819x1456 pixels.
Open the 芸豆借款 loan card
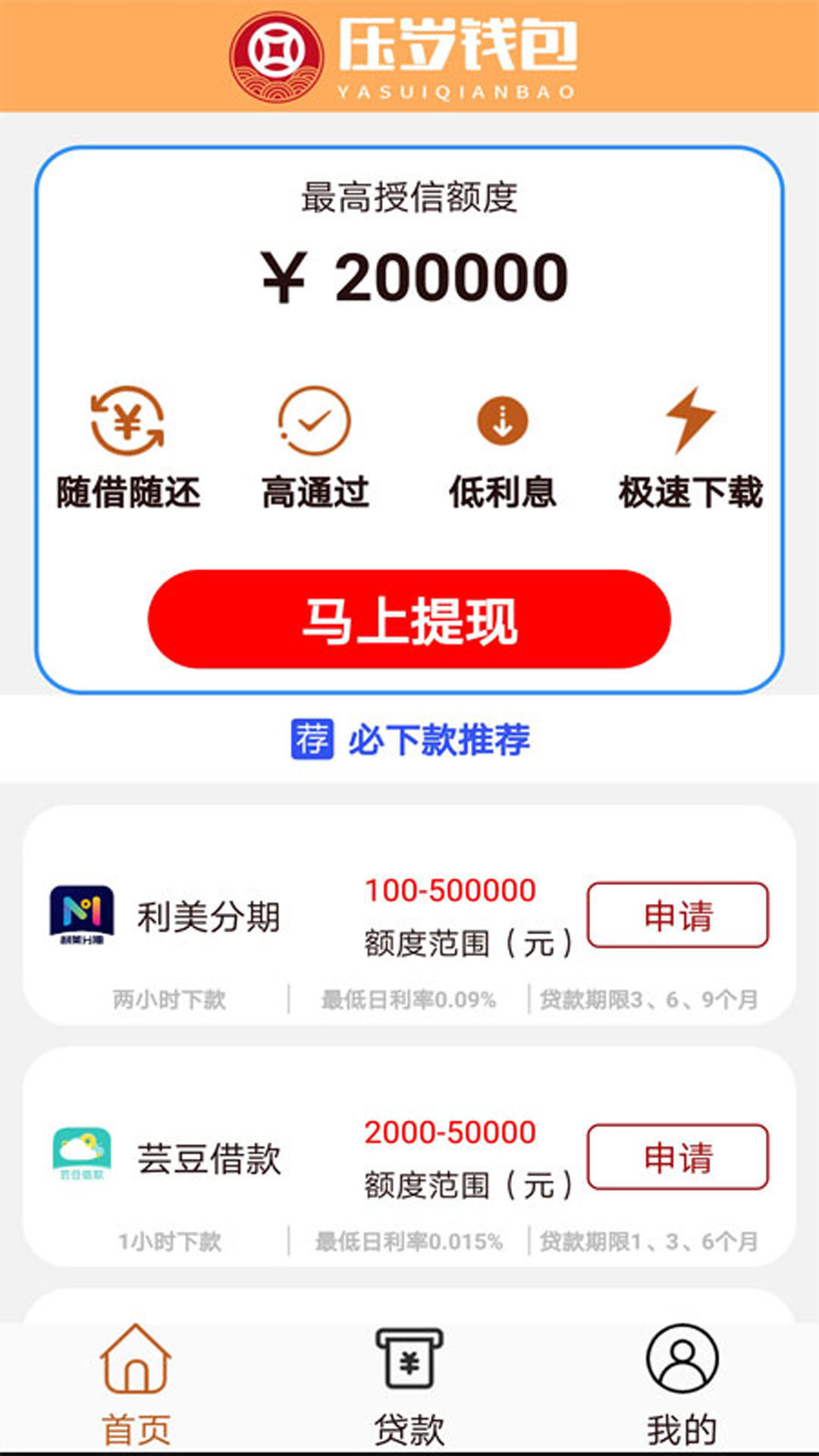tap(209, 1159)
